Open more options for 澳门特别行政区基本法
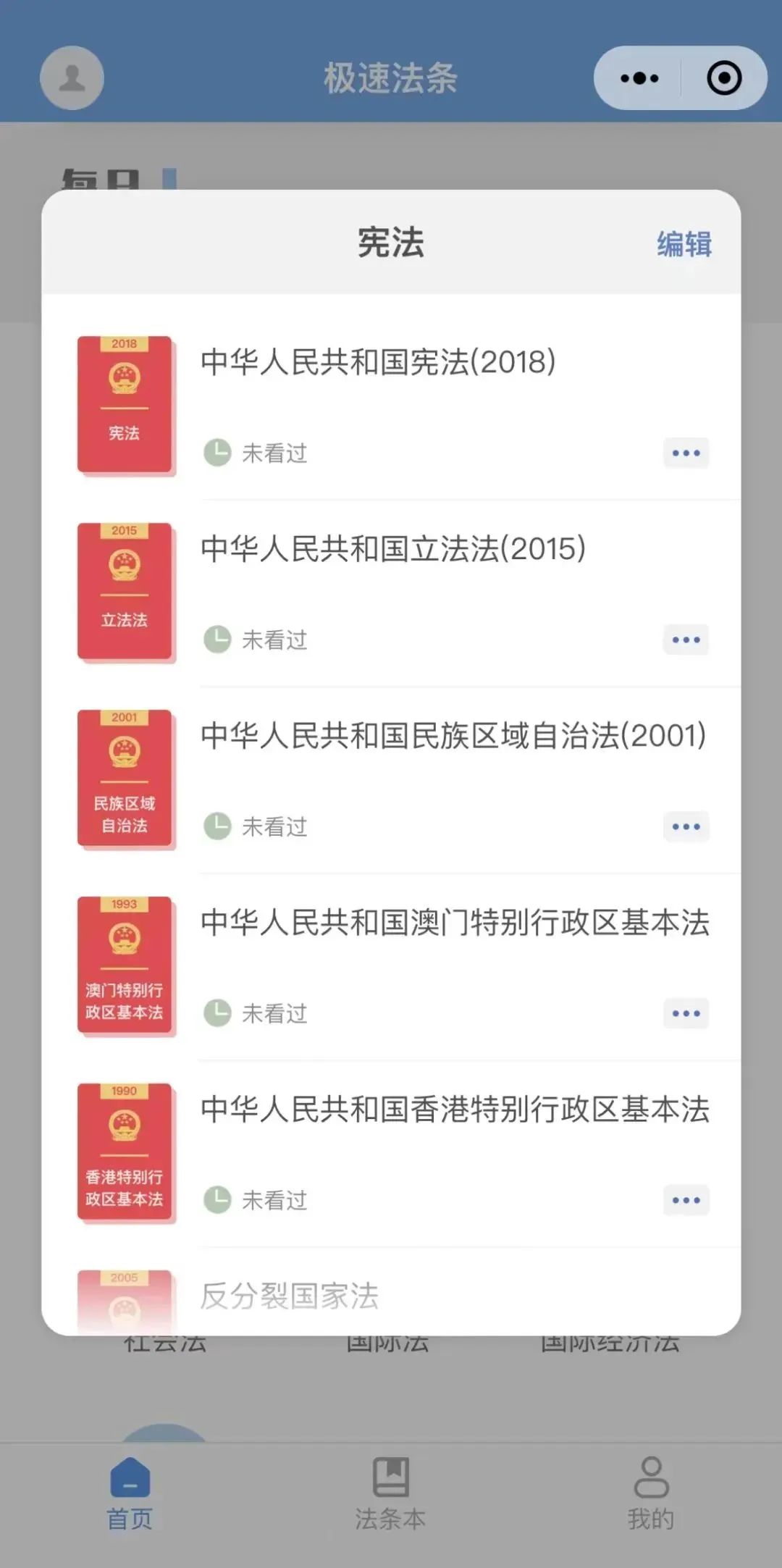The image size is (782, 1568). 686,1014
